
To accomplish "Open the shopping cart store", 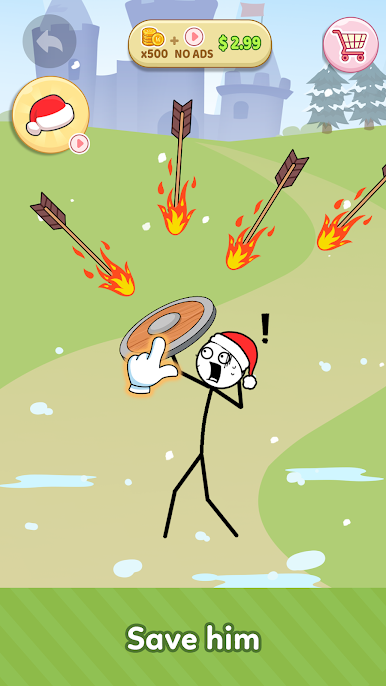I will click(x=351, y=45).
